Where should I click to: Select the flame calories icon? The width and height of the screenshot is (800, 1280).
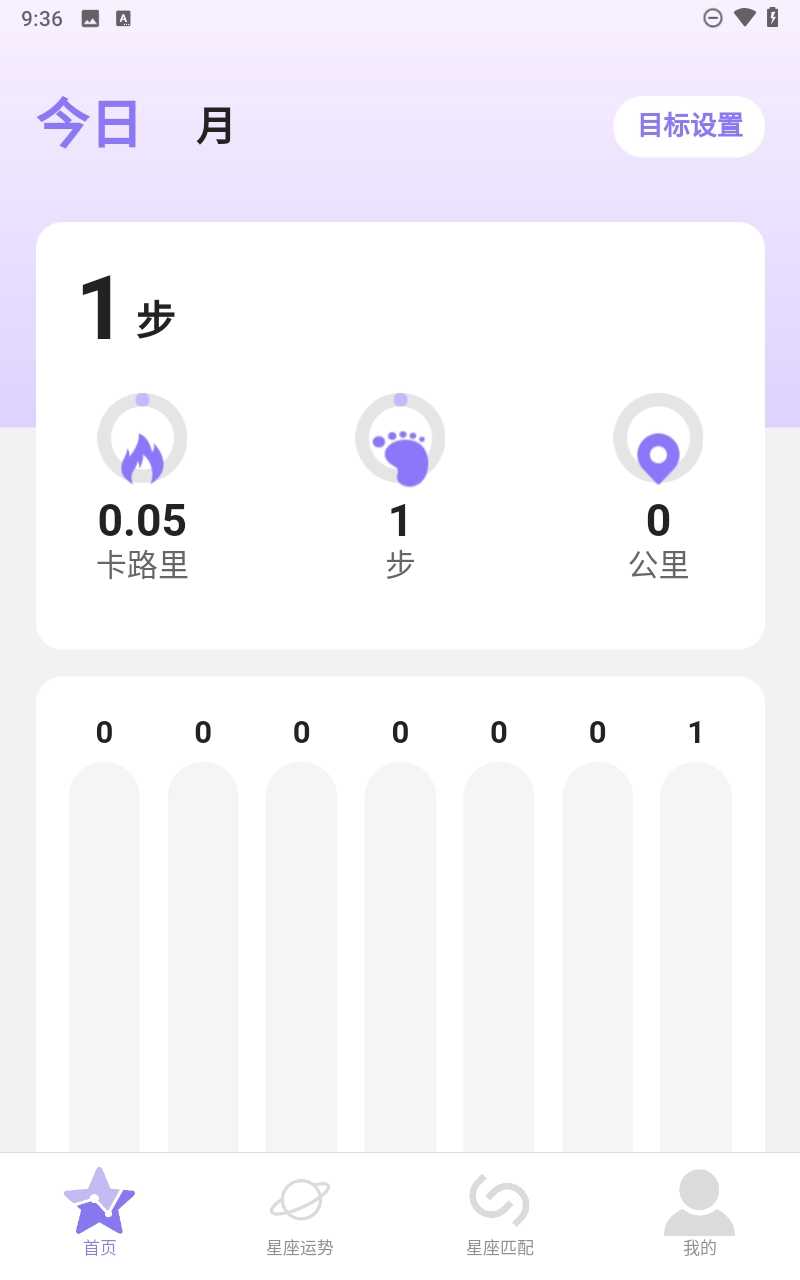(x=142, y=455)
